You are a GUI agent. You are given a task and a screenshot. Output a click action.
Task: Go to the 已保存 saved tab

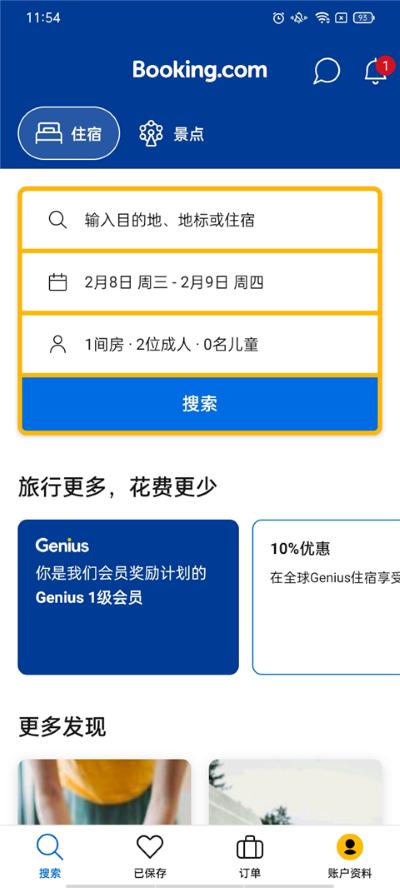150,856
